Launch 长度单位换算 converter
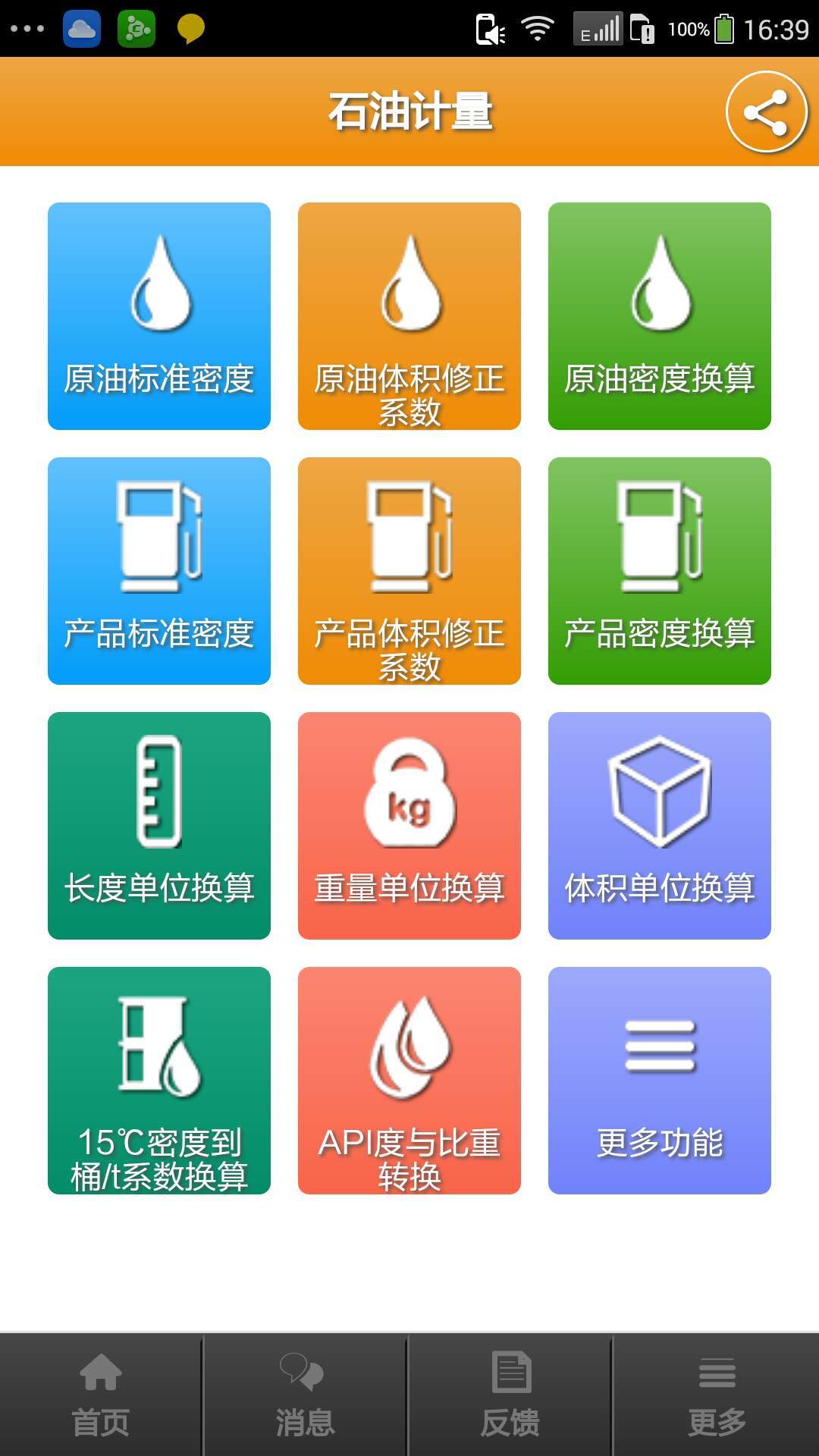Viewport: 819px width, 1456px height. [x=159, y=826]
